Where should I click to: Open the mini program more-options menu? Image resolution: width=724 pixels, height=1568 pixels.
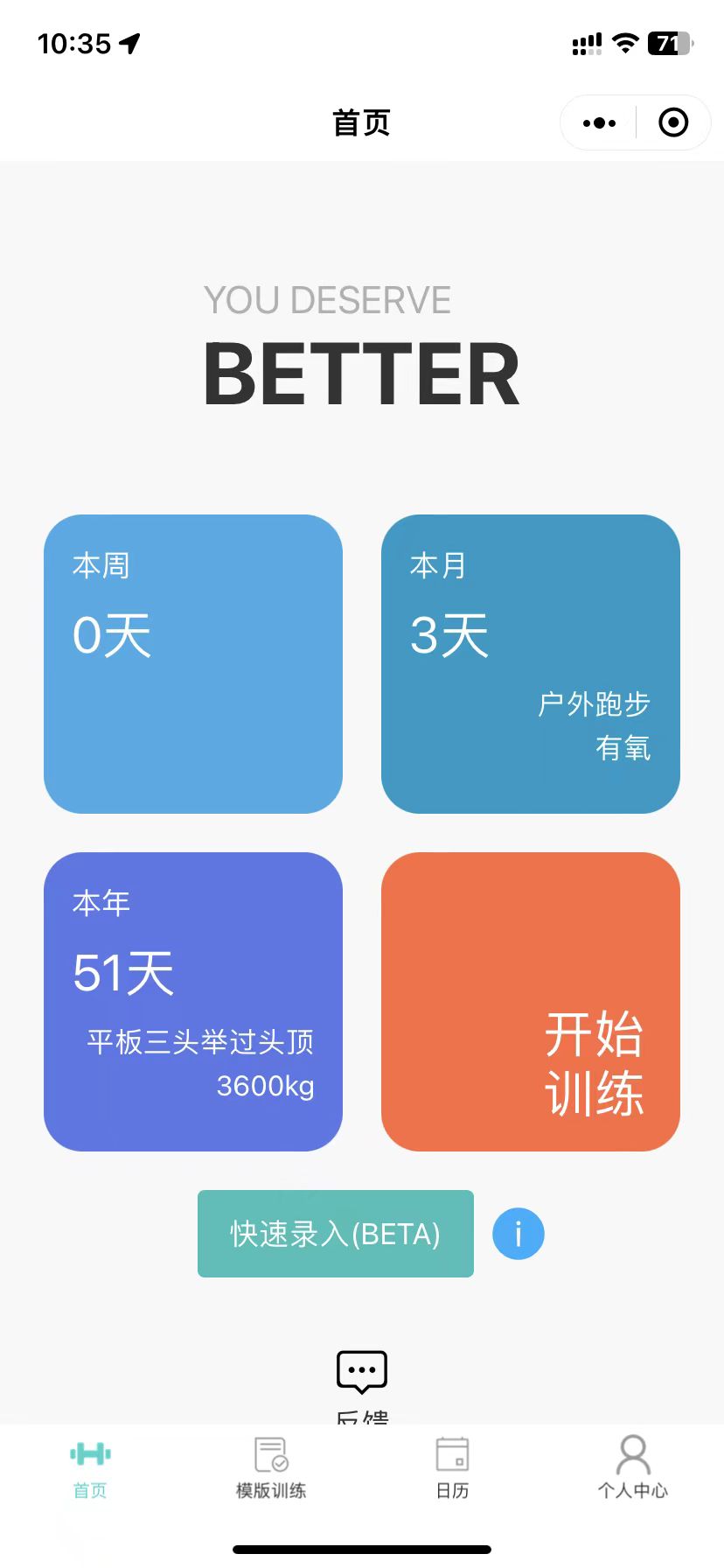(x=599, y=123)
